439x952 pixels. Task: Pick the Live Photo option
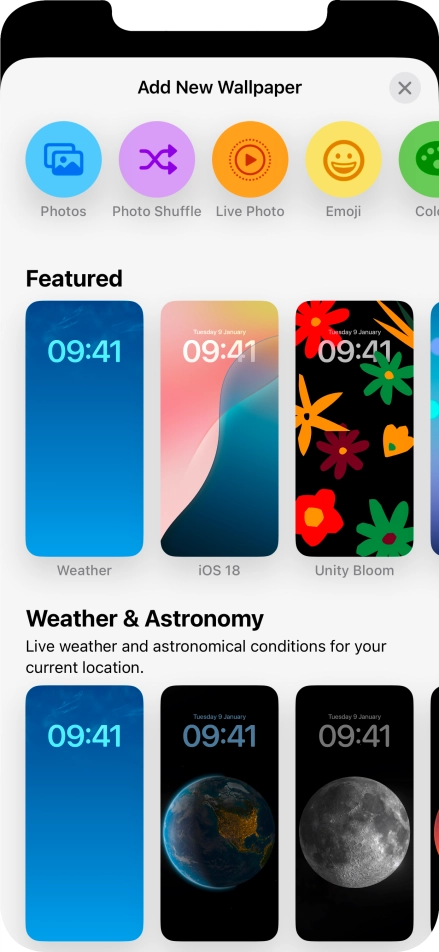click(x=250, y=159)
